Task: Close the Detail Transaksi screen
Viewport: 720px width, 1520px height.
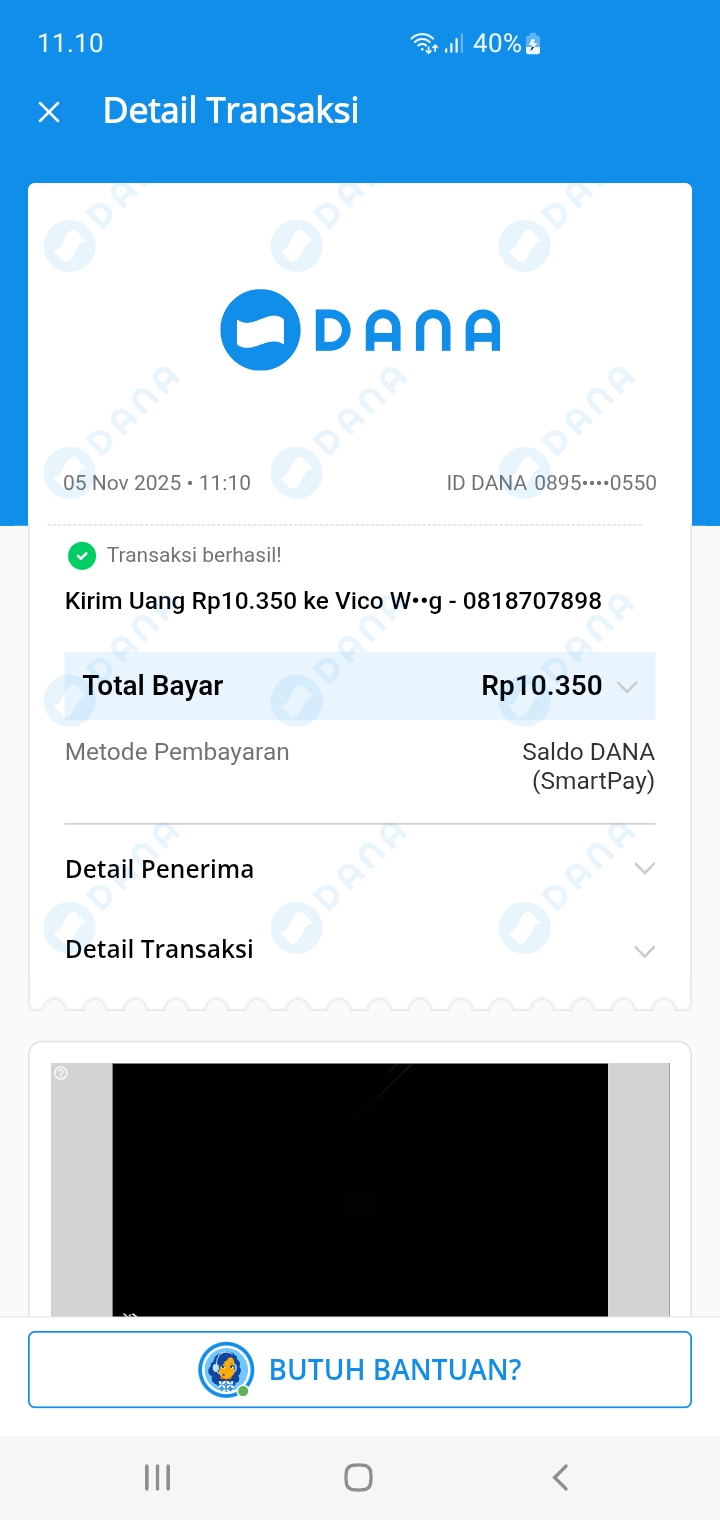Action: click(x=49, y=112)
